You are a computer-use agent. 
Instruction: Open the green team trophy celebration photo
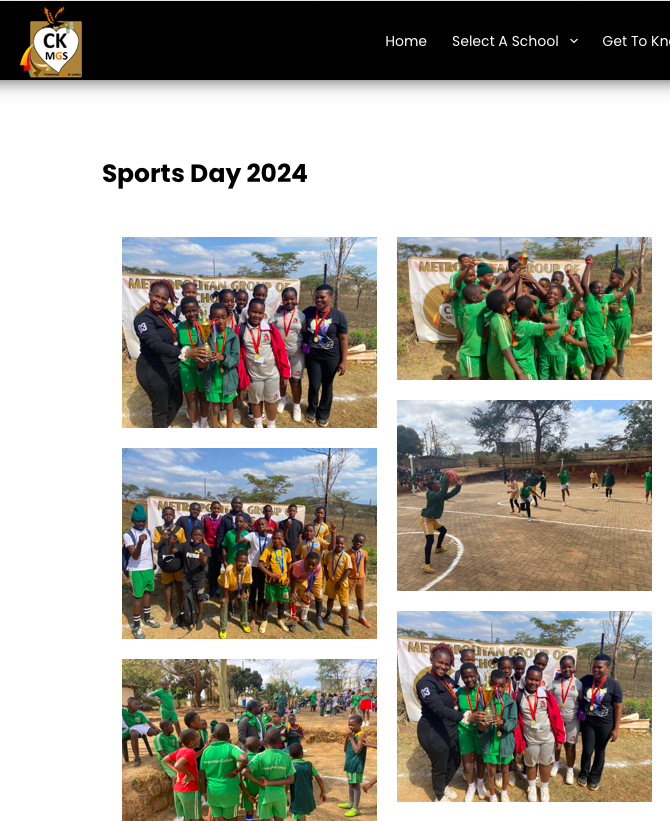524,308
